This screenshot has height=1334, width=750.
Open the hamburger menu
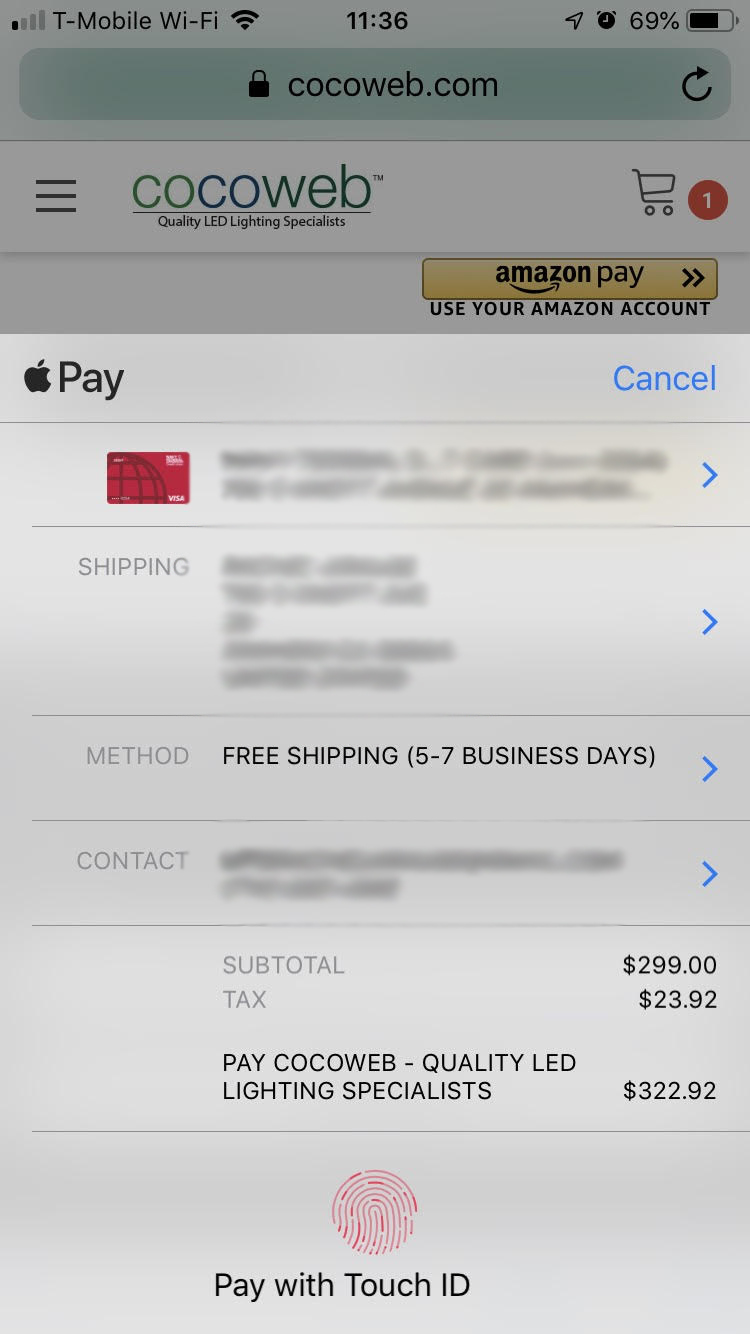click(x=56, y=195)
